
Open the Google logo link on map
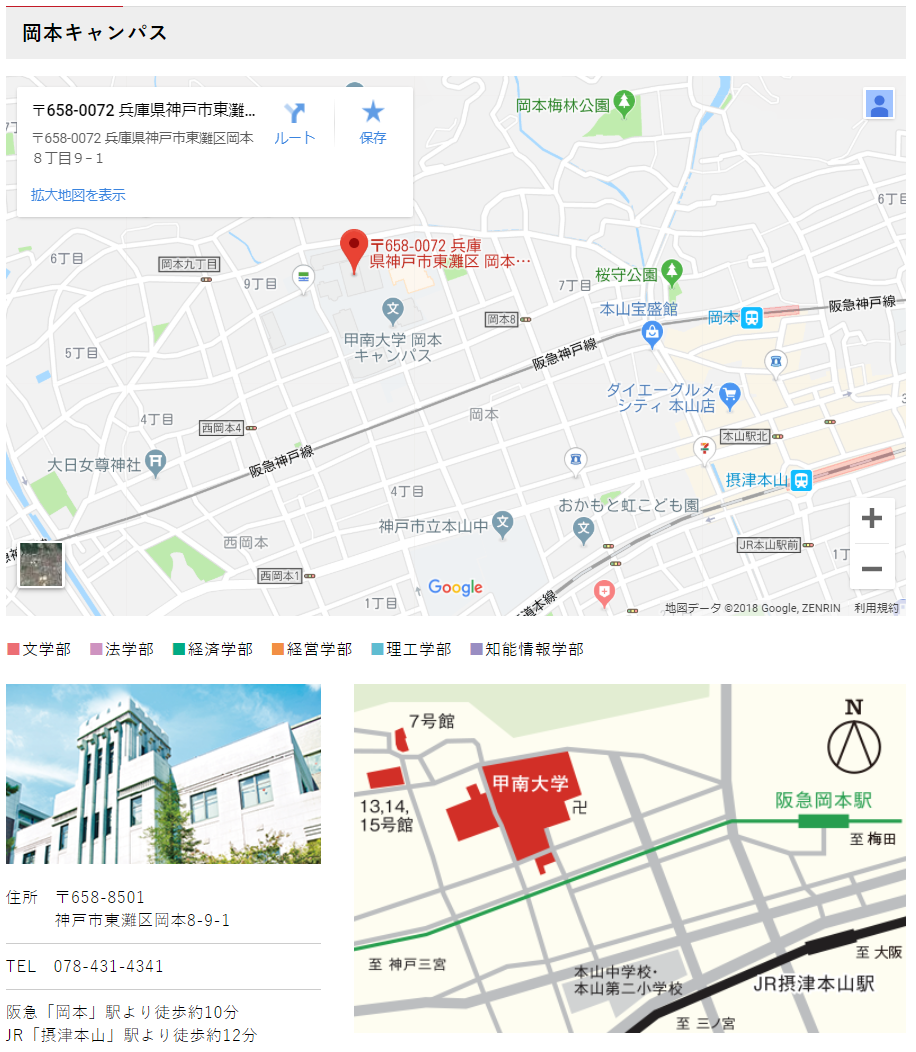(x=455, y=588)
